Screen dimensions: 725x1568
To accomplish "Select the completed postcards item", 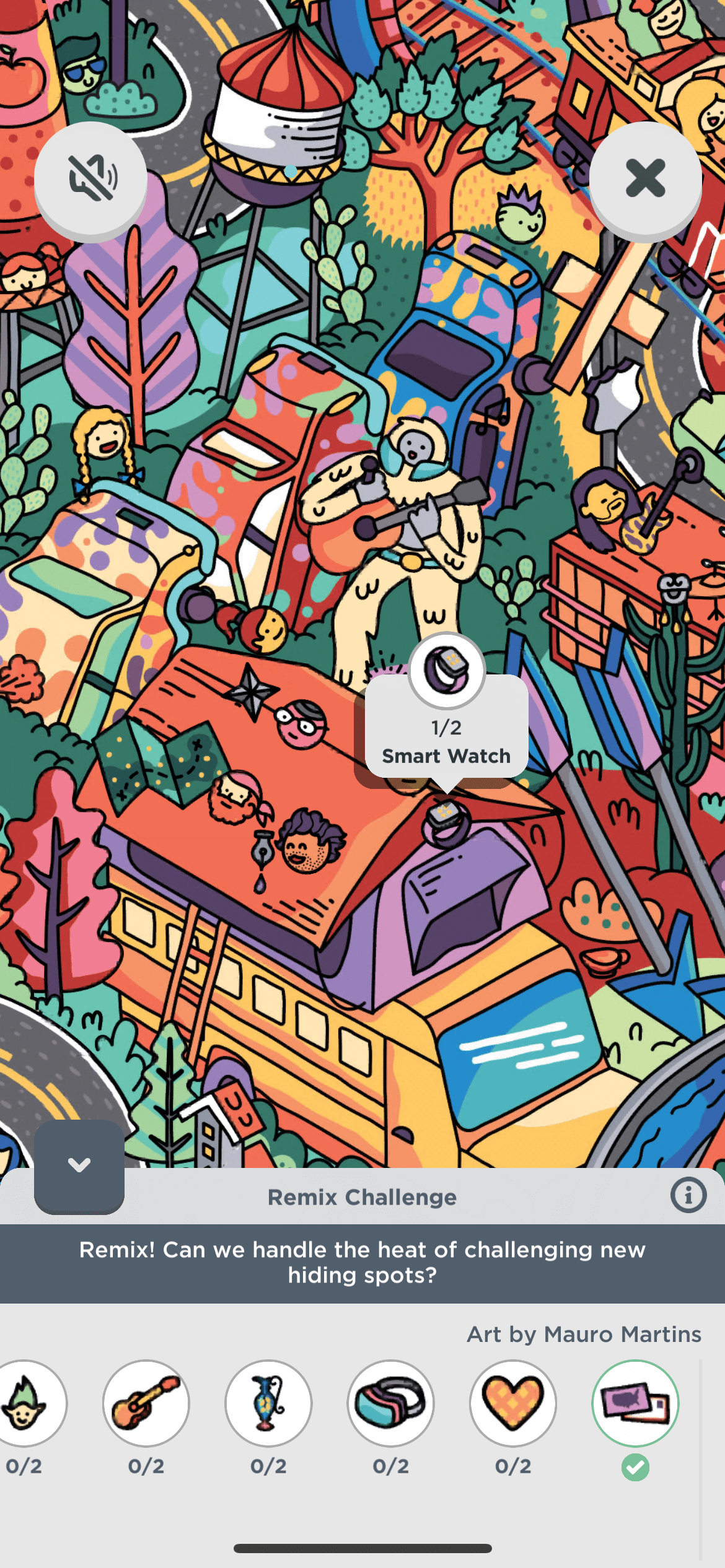I will tap(635, 1403).
